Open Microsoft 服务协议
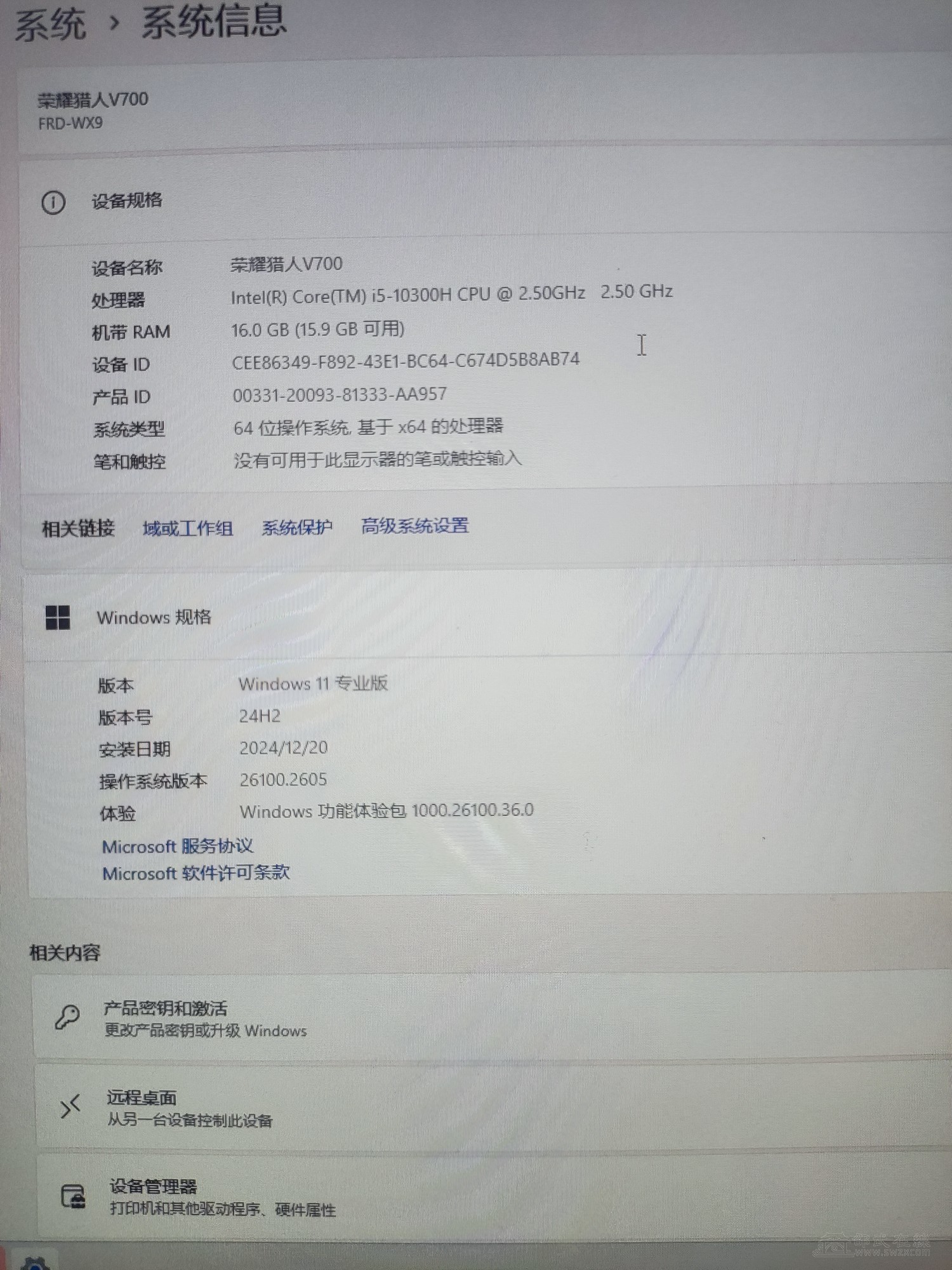 coord(178,846)
